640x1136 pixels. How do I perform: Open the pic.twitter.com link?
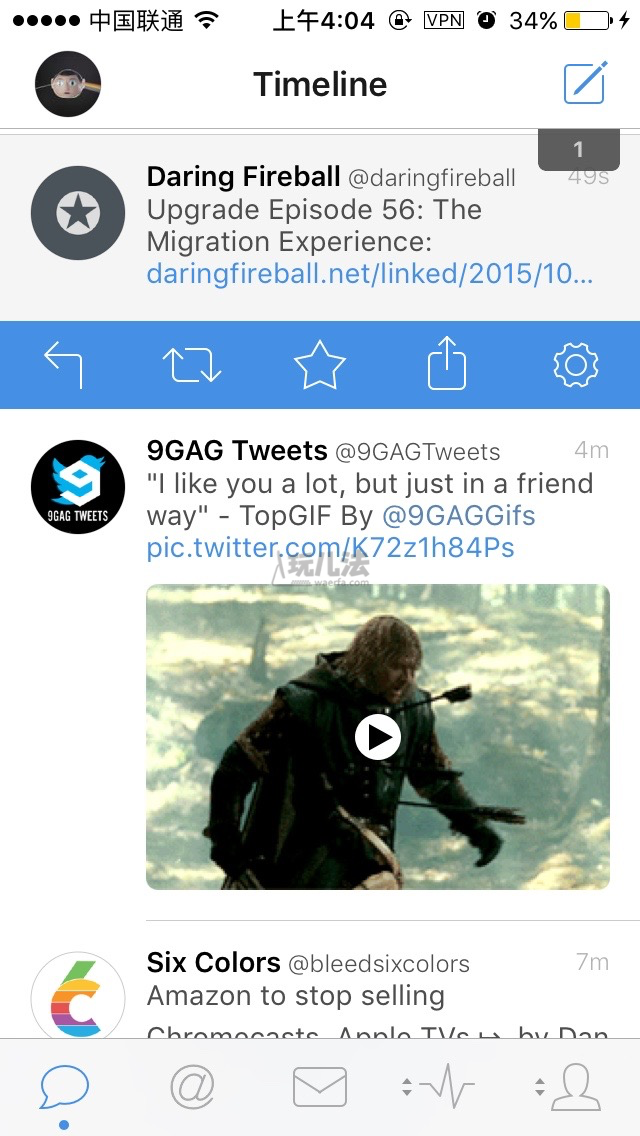coord(330,548)
